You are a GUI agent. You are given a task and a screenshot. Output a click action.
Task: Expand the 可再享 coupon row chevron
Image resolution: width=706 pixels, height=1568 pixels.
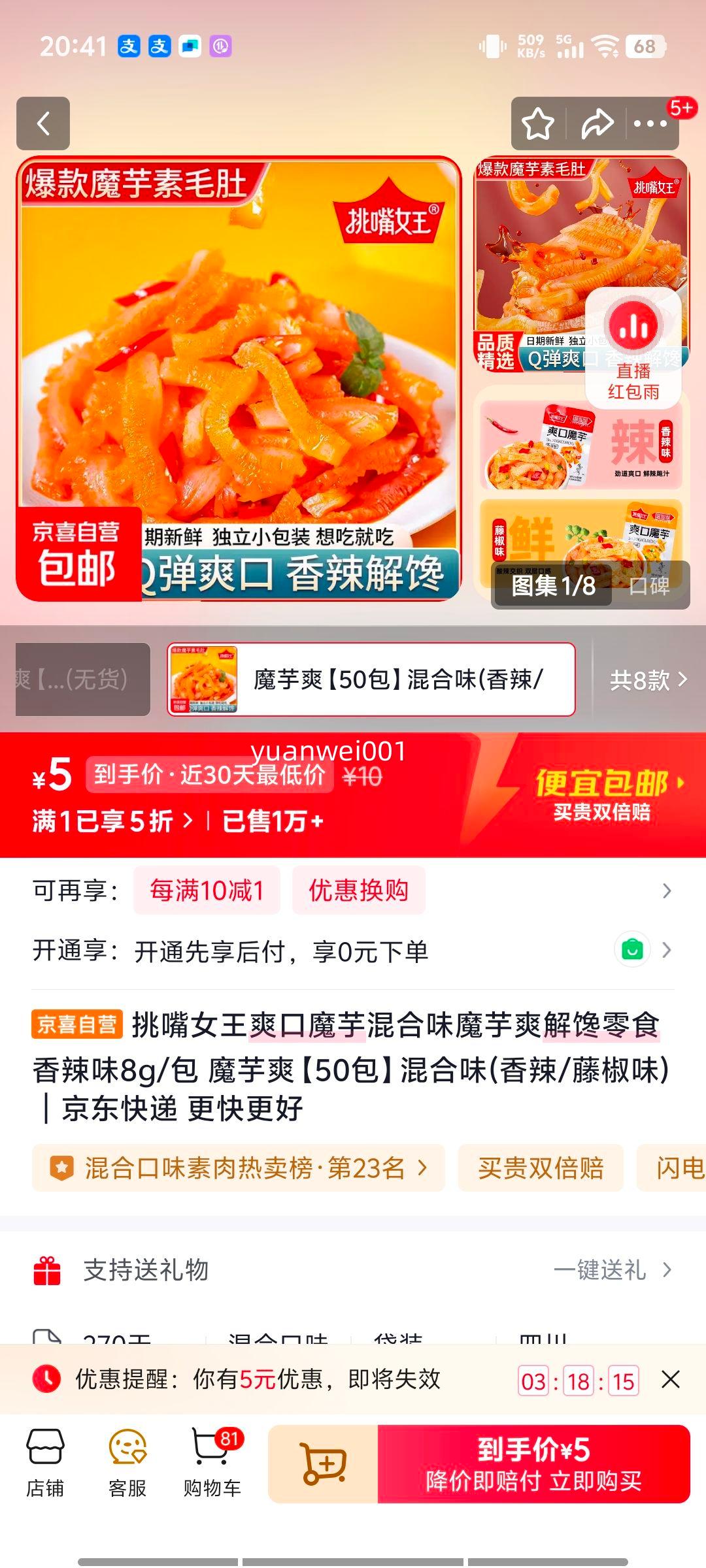[666, 889]
